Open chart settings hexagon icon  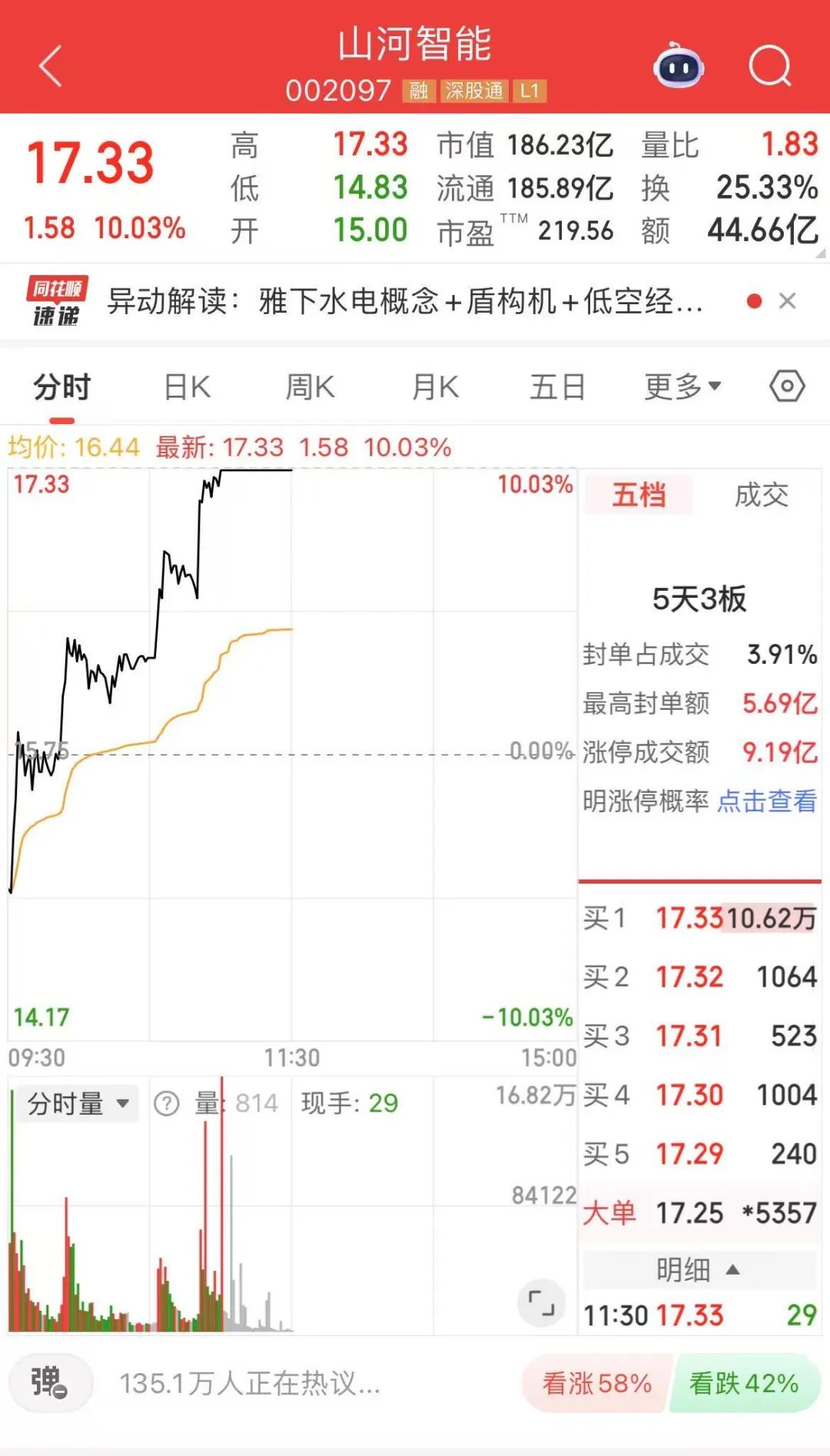[787, 386]
